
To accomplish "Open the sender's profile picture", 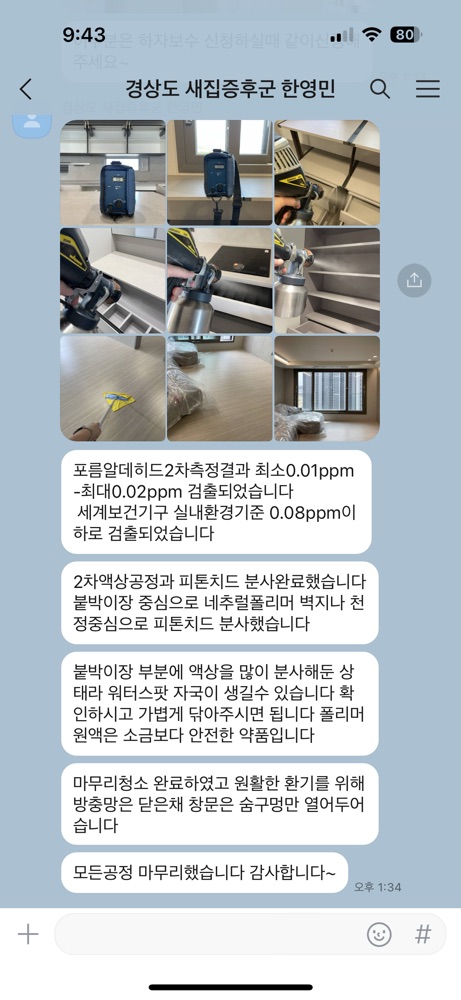I will click(32, 121).
